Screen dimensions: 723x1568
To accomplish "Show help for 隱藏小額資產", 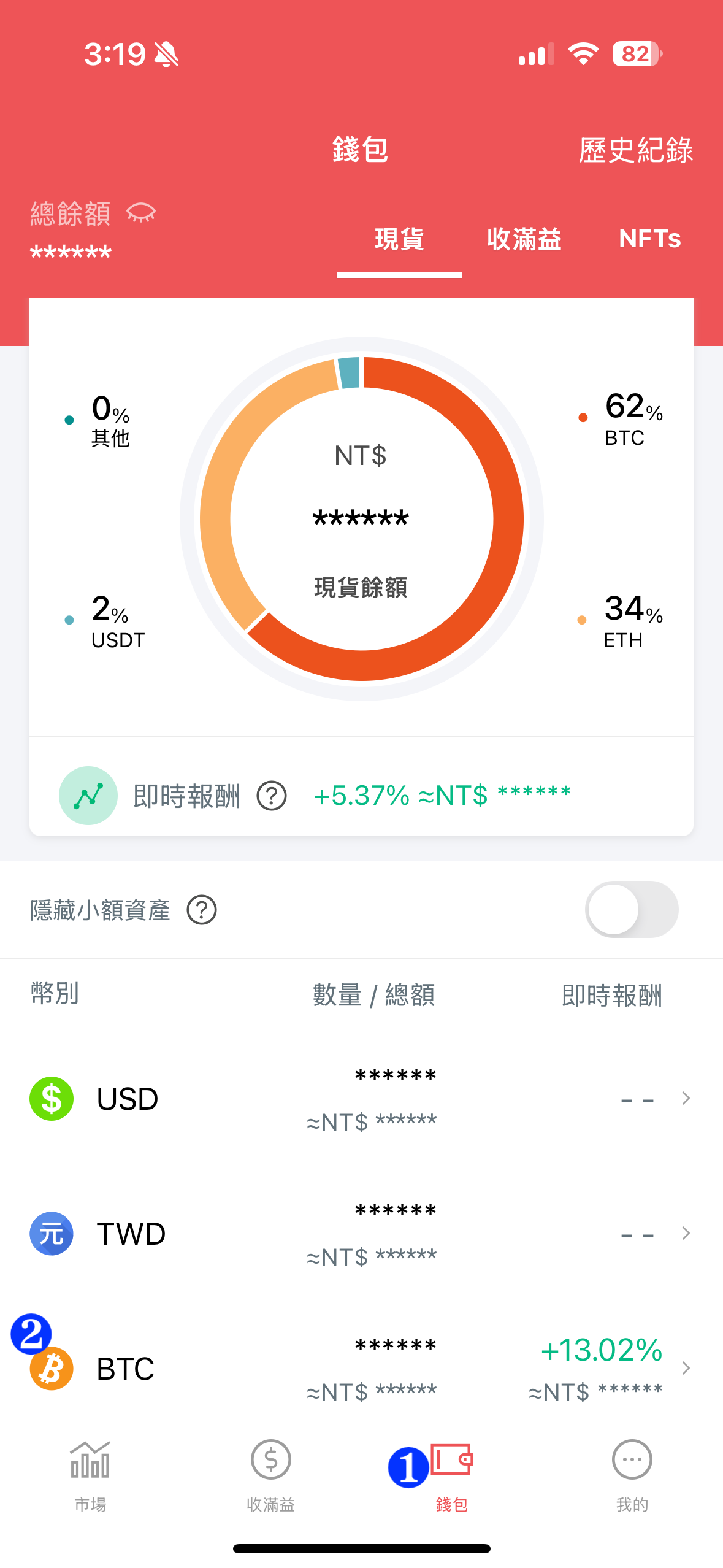I will pyautogui.click(x=202, y=910).
